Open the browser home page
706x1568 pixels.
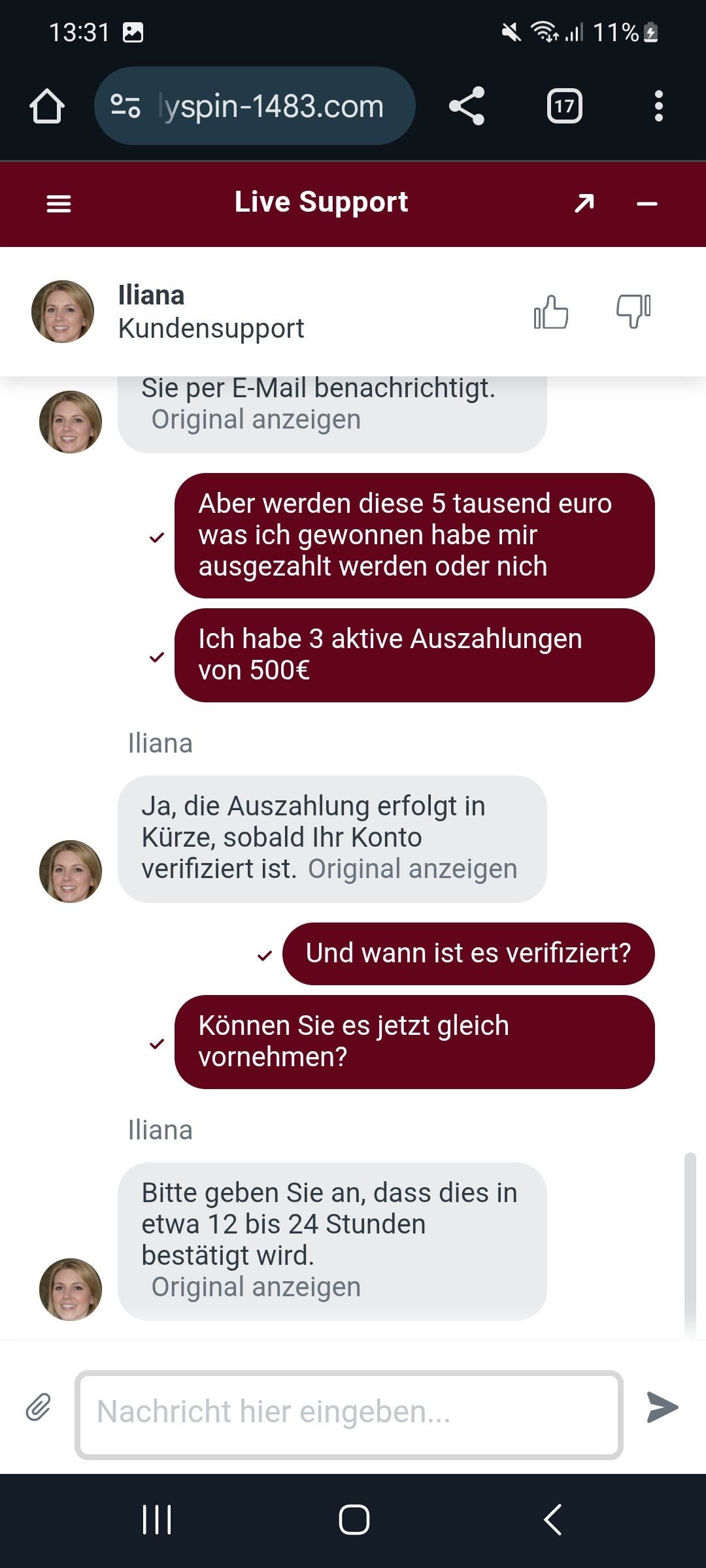point(47,106)
